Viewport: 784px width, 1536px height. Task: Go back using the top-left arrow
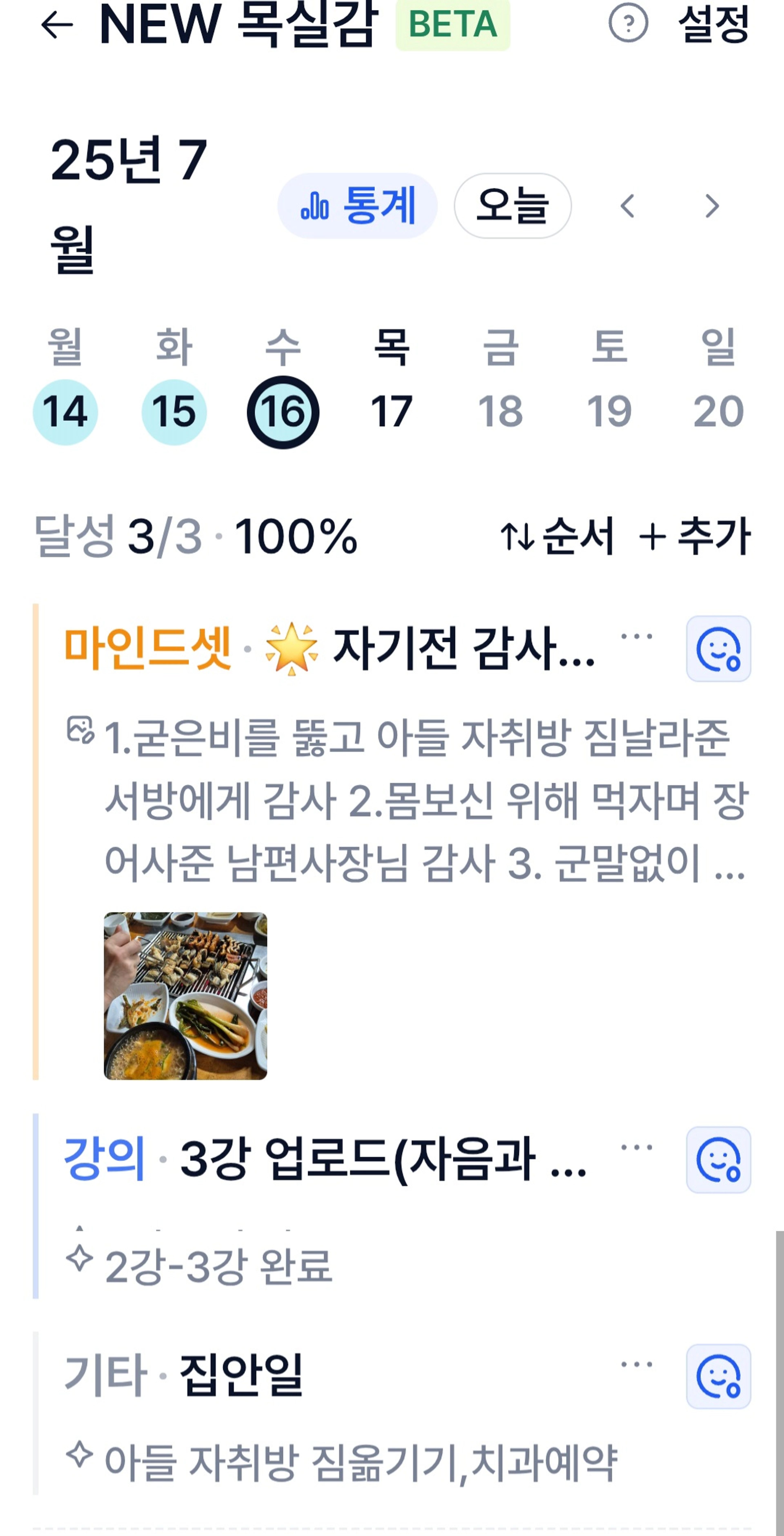pos(57,25)
